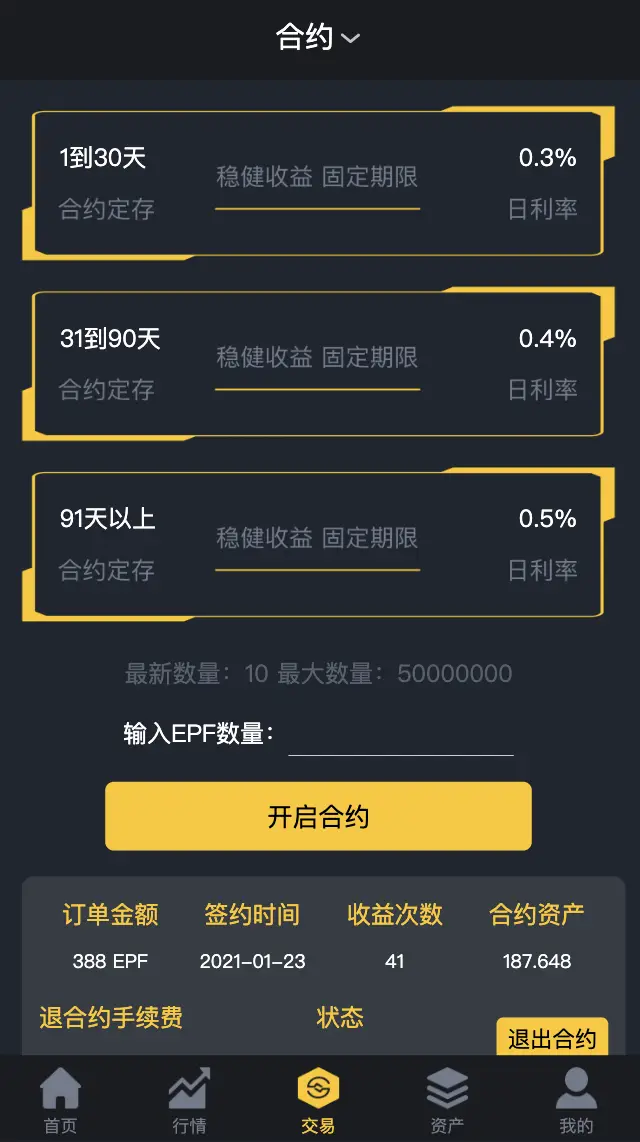Tap the 开启合约 button

[x=318, y=816]
